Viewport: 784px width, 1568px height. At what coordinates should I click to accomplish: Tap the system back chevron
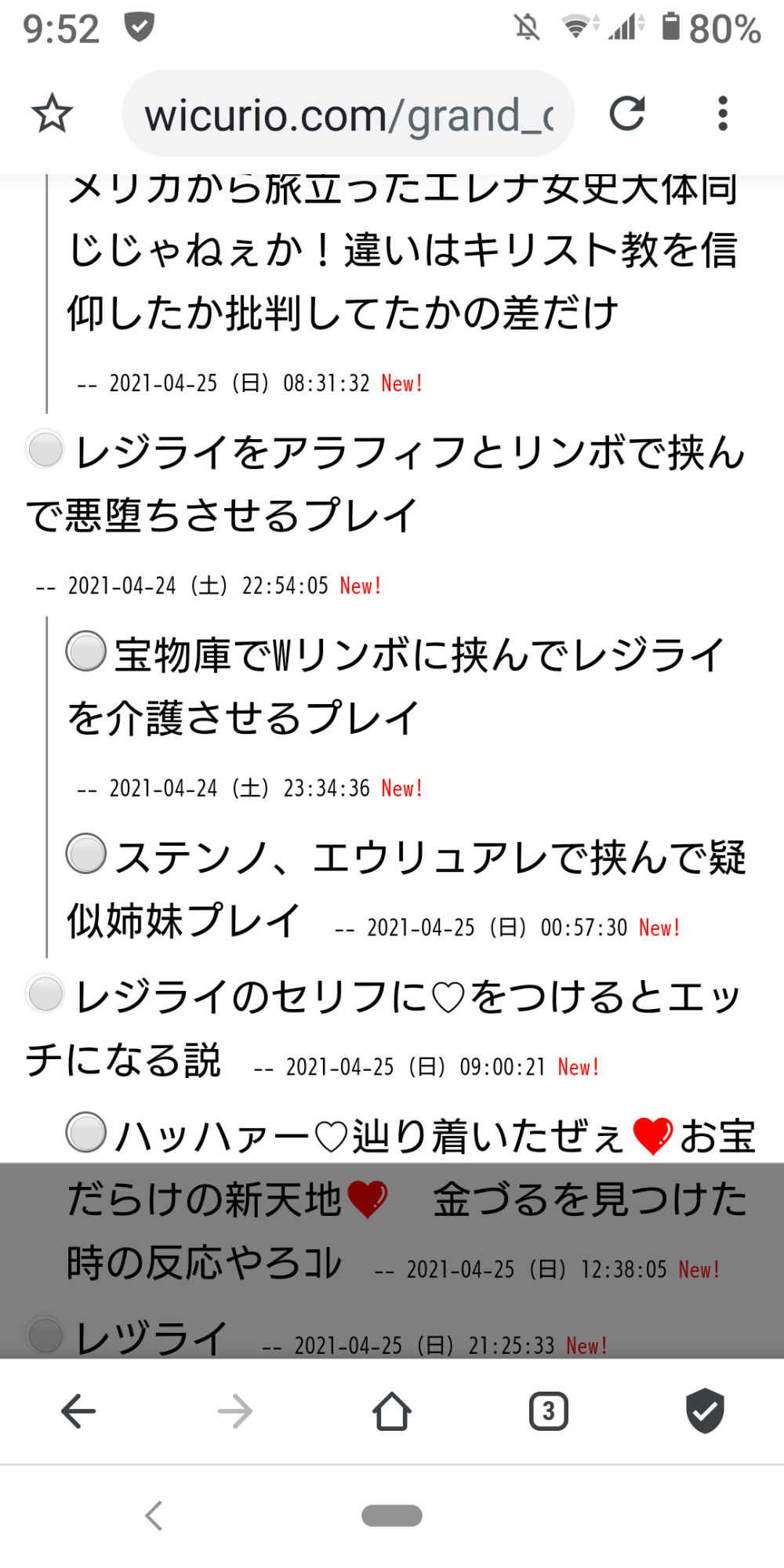[x=154, y=1515]
